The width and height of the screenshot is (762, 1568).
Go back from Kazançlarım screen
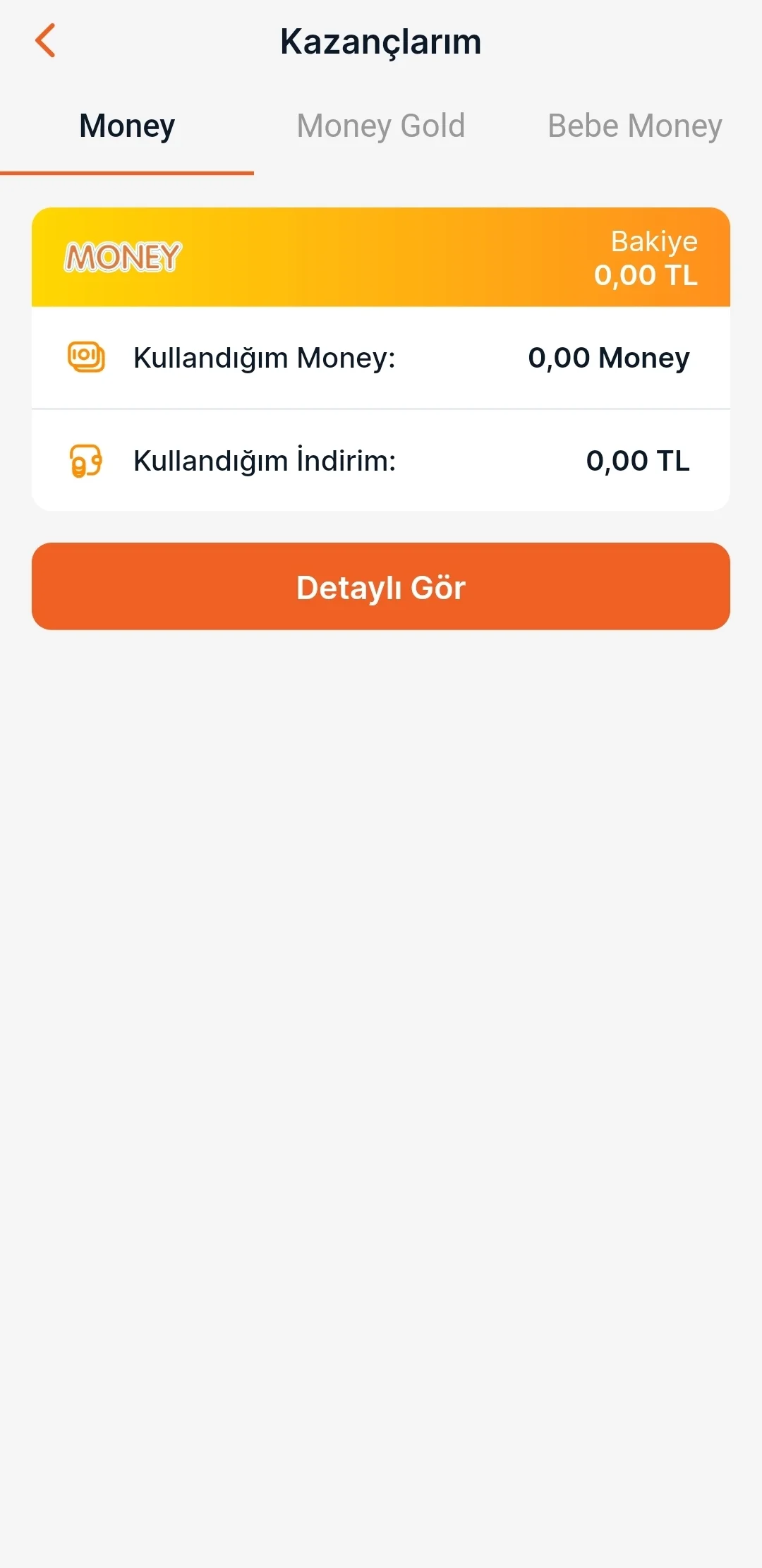click(x=45, y=40)
